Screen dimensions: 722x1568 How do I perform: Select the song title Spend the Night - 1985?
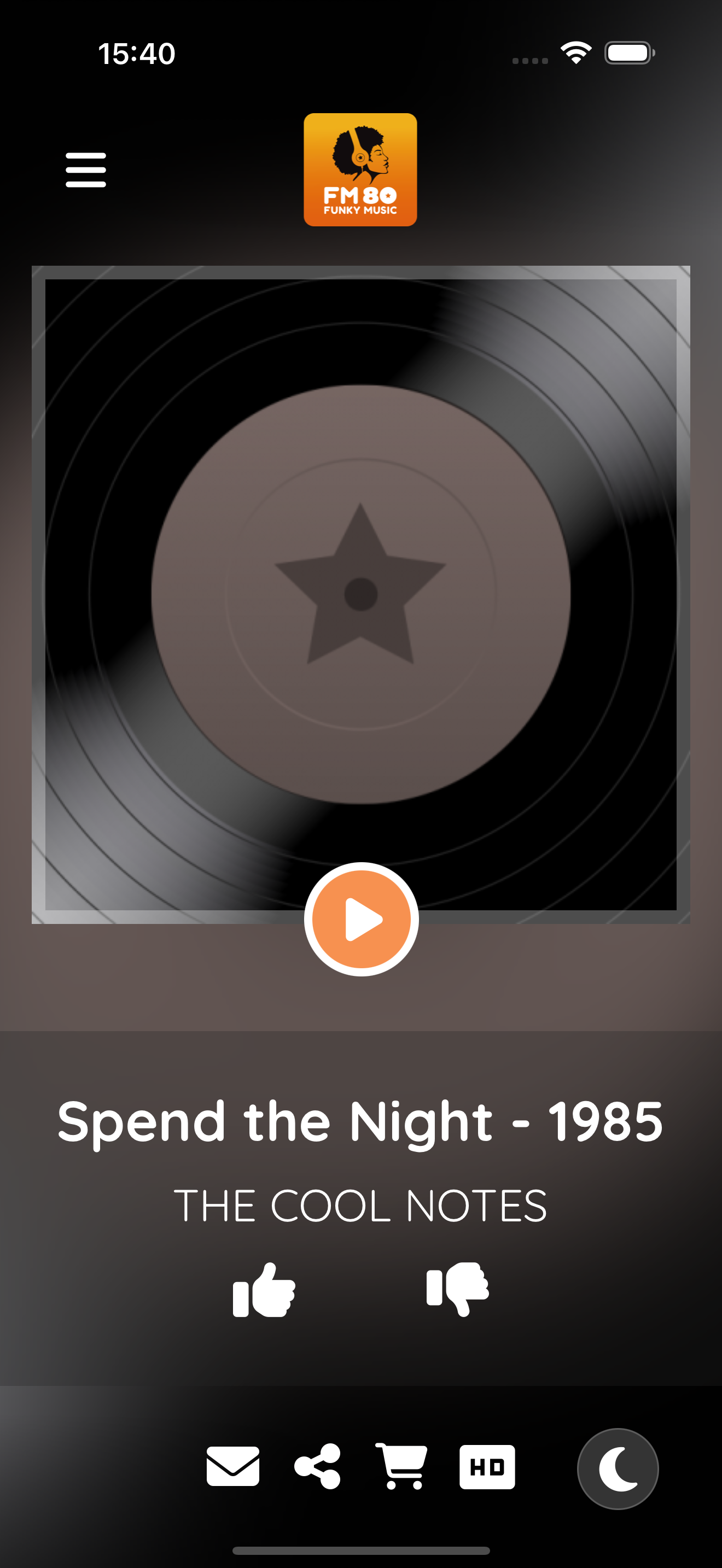[x=360, y=1124]
